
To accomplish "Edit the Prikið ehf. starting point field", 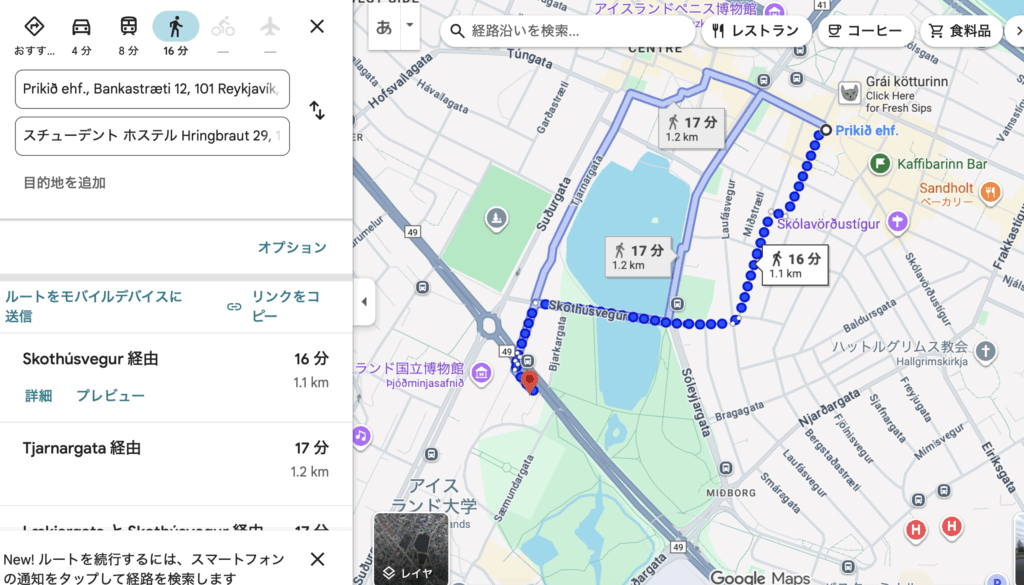I will point(152,89).
